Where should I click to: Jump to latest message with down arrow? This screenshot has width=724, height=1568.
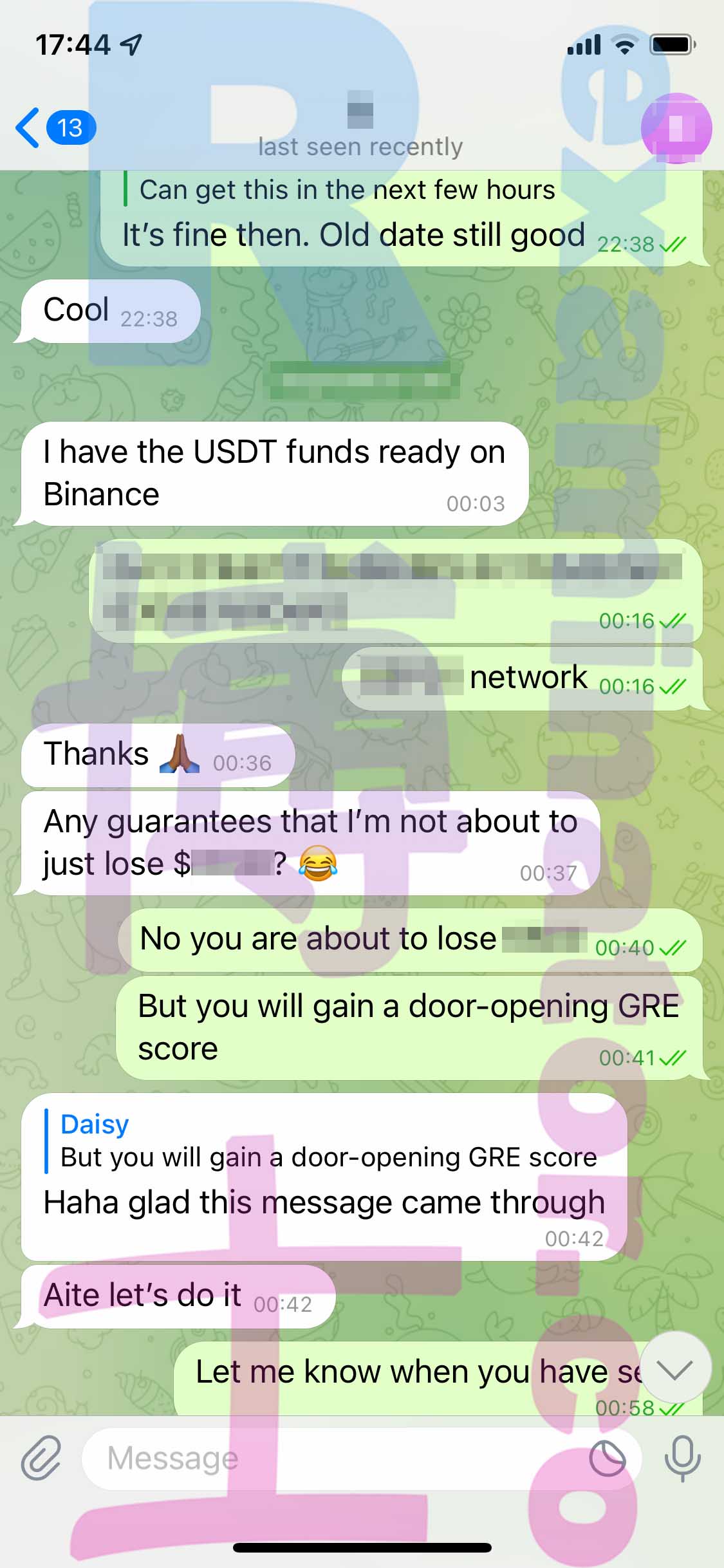675,1367
